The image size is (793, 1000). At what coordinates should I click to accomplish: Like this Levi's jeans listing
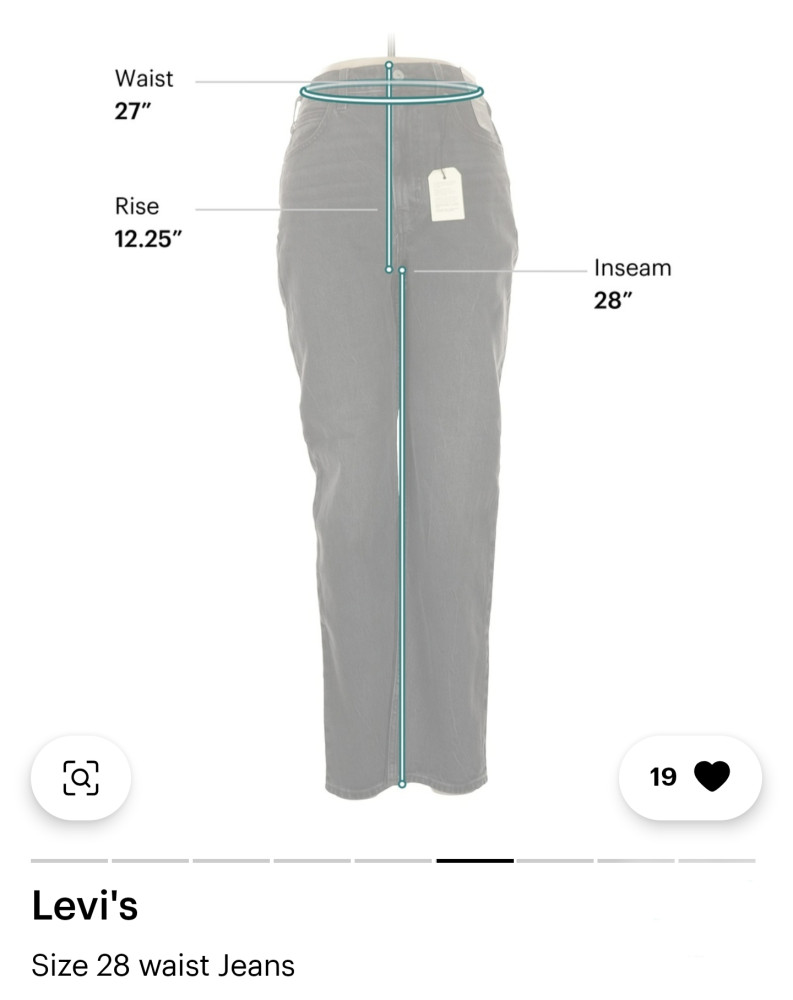pos(711,777)
